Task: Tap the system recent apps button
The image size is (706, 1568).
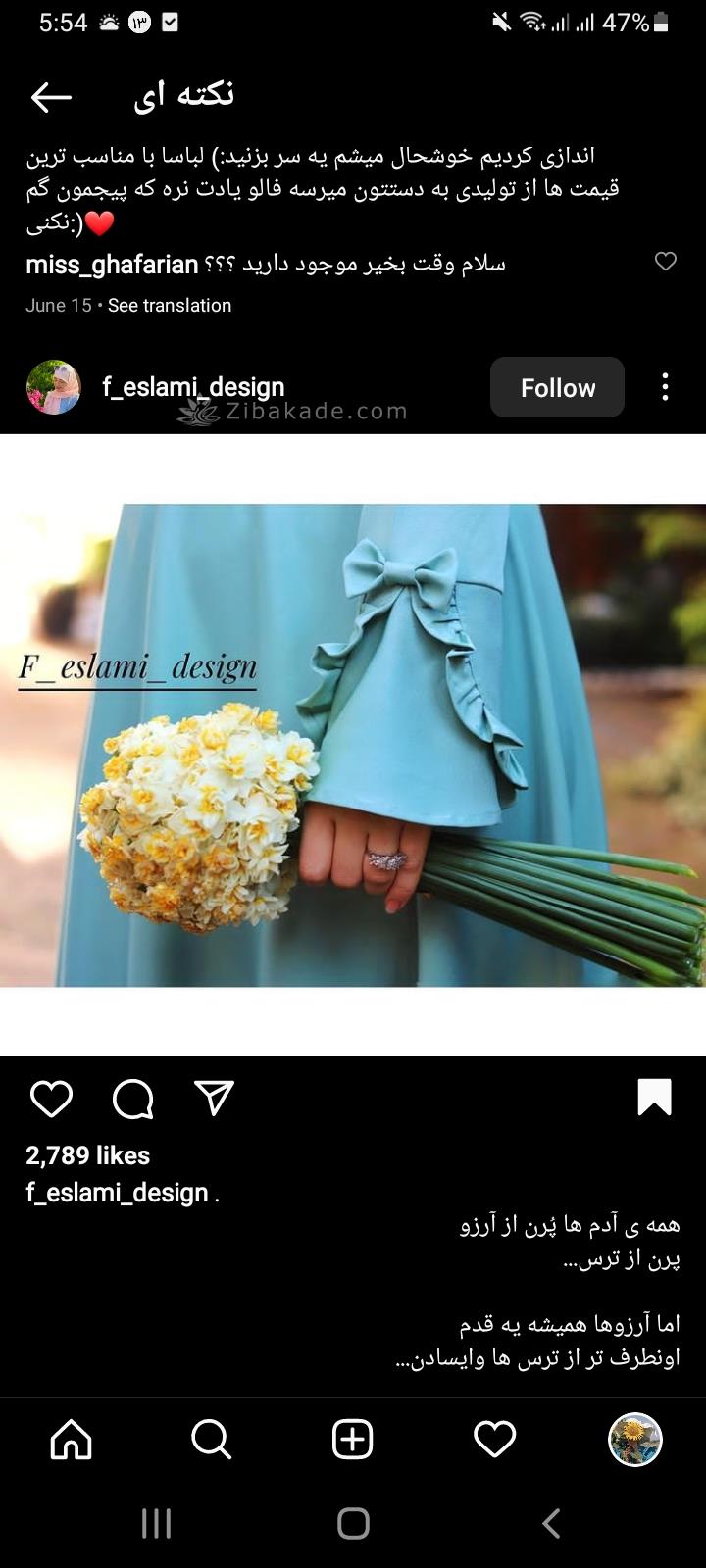Action: click(x=156, y=1523)
